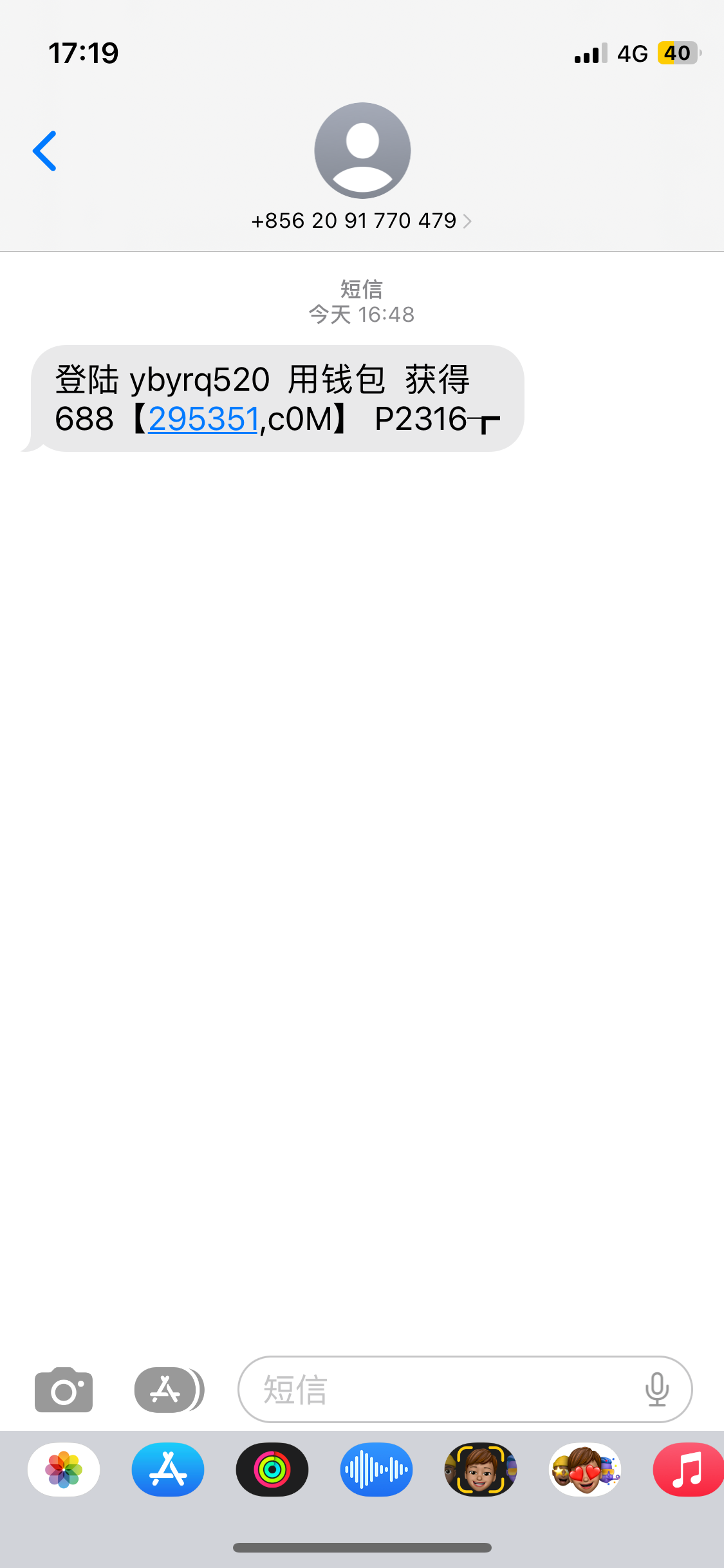724x1568 pixels.
Task: Open the App Store in the app strip
Action: (x=168, y=1470)
